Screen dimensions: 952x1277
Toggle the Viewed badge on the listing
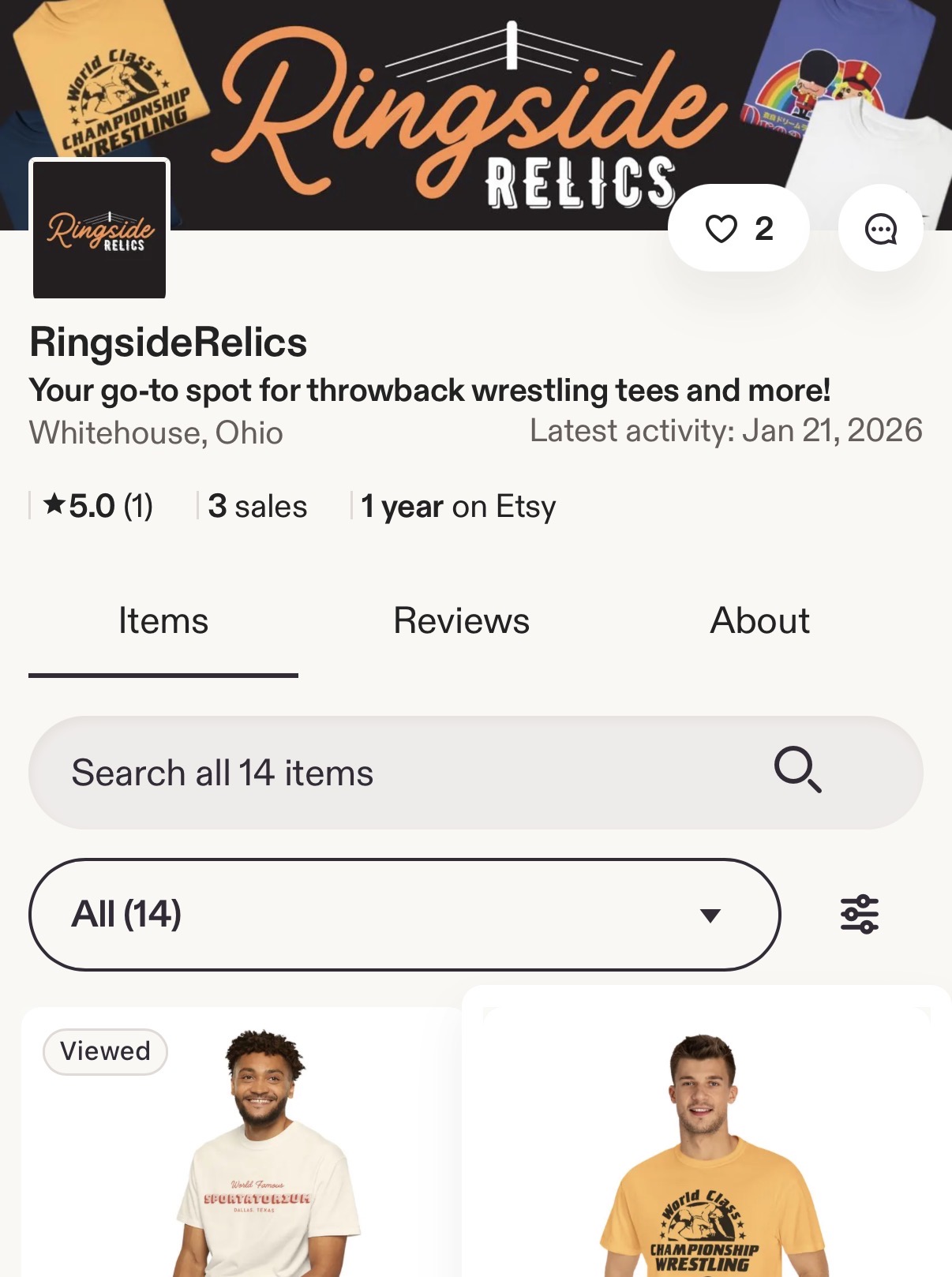[105, 1051]
